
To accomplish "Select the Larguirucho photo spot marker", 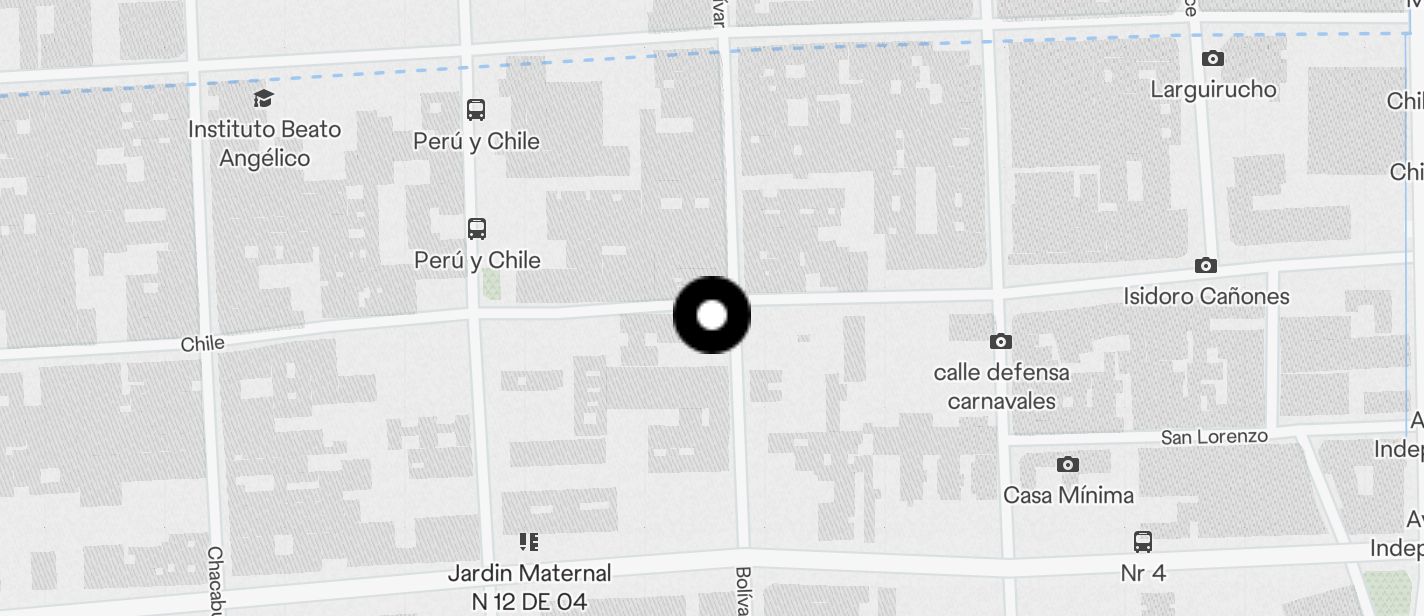I will coord(1212,59).
